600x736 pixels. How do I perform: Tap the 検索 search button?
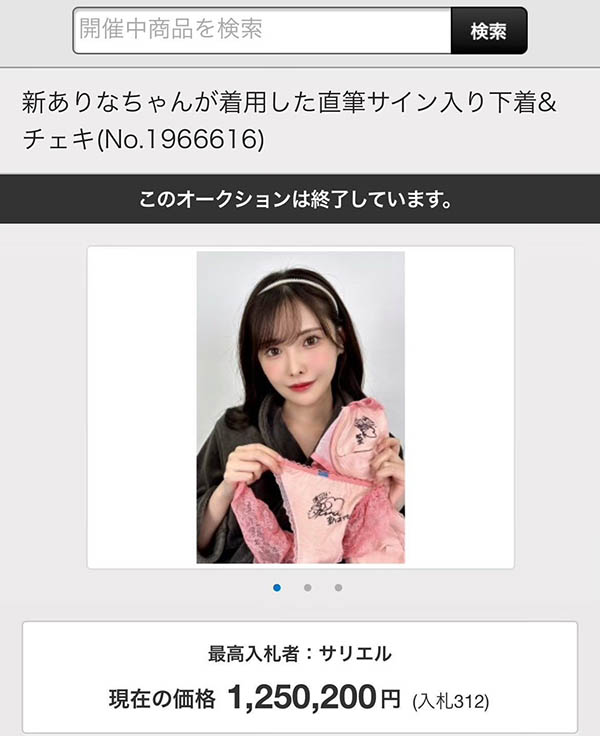[x=488, y=31]
